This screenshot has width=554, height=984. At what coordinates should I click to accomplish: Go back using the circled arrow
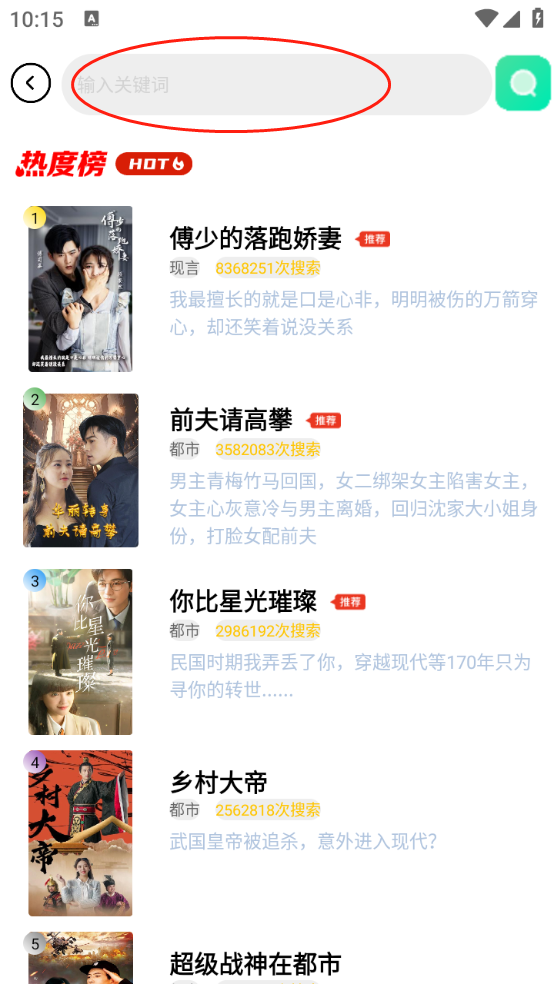pos(31,83)
